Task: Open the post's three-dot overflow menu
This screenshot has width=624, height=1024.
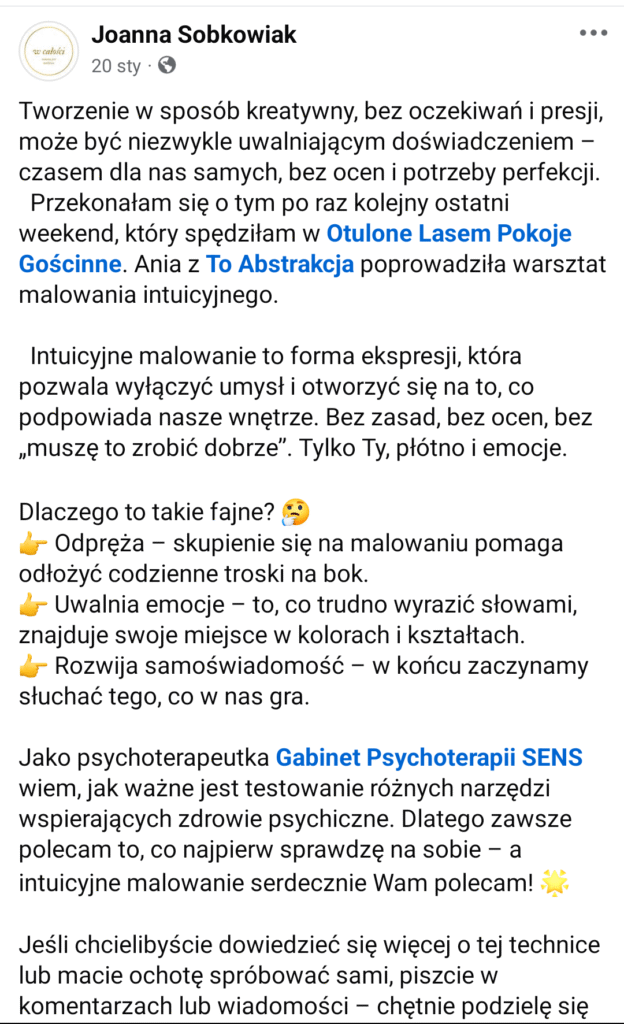Action: click(593, 33)
